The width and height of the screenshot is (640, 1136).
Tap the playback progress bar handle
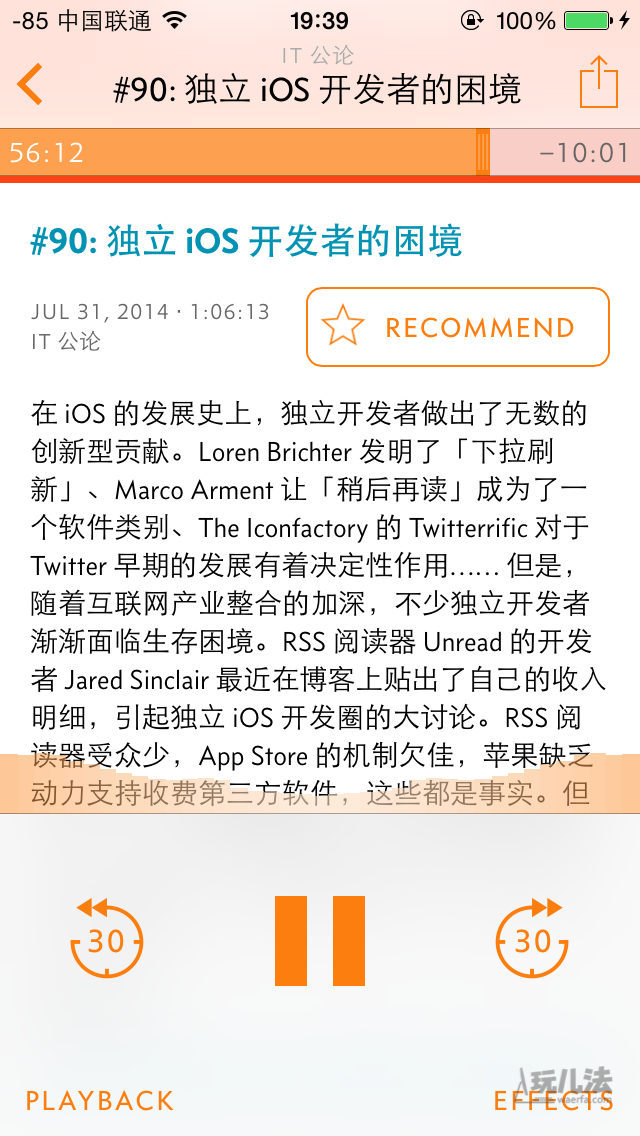(x=483, y=153)
